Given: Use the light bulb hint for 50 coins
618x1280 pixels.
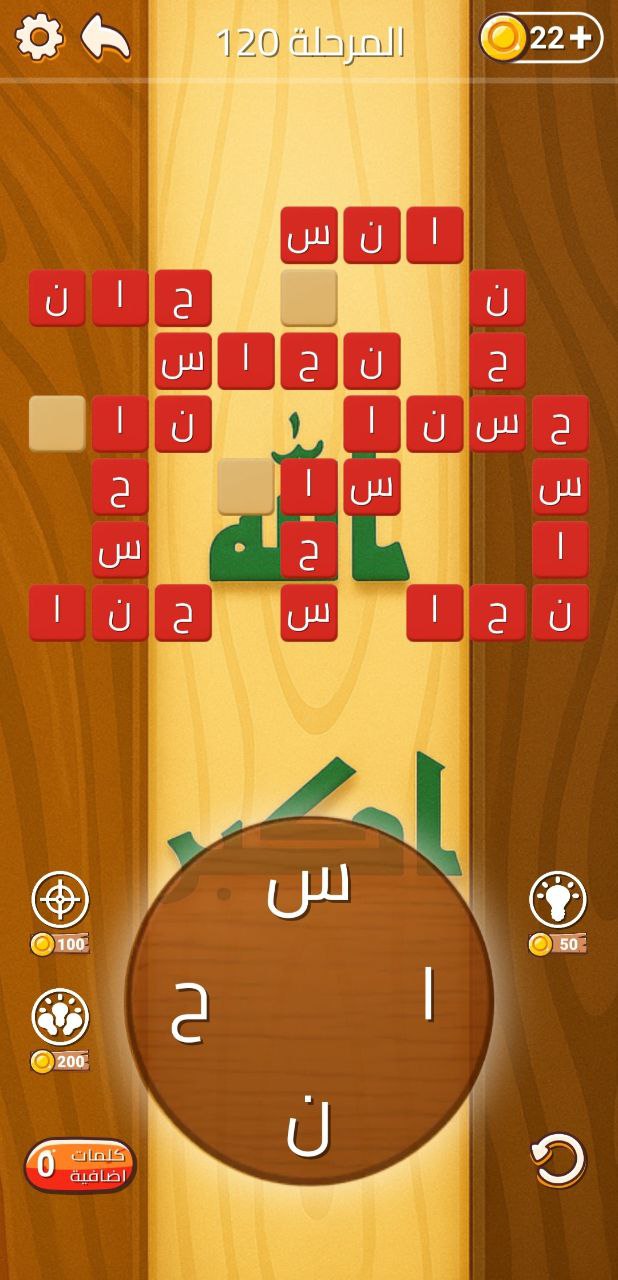Looking at the screenshot, I should click(557, 900).
